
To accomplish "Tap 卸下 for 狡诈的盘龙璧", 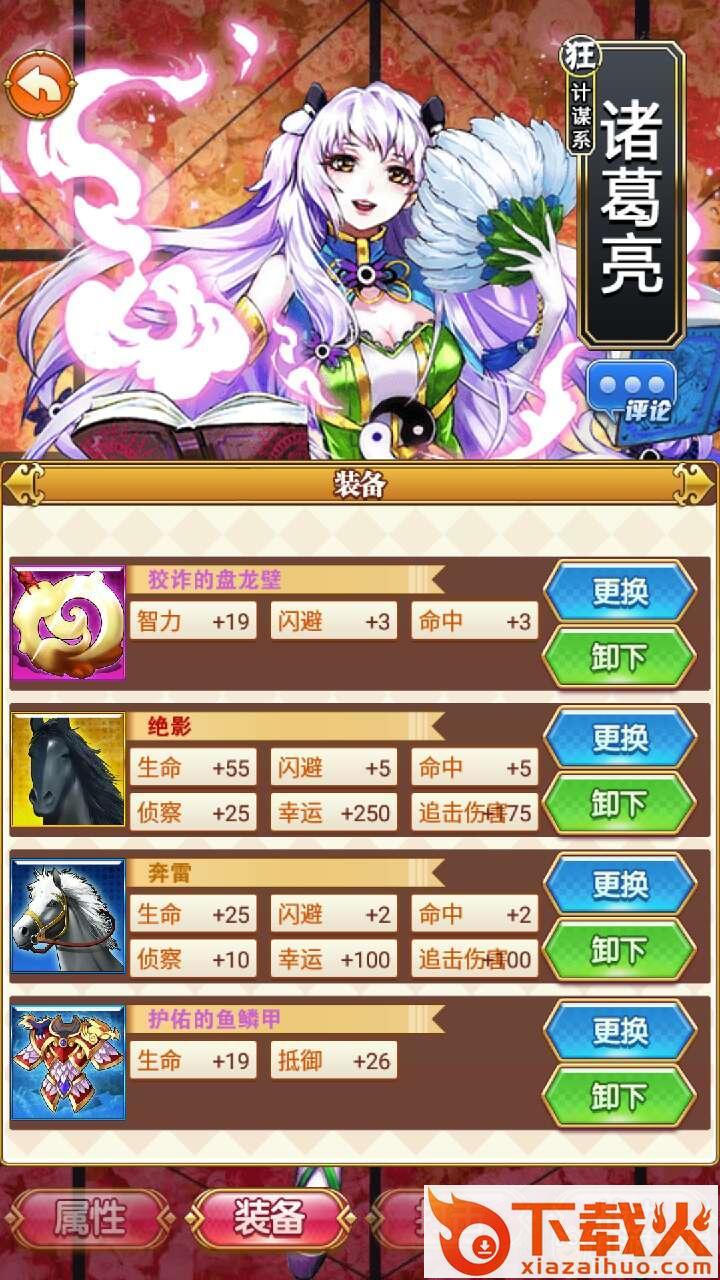I will (619, 657).
